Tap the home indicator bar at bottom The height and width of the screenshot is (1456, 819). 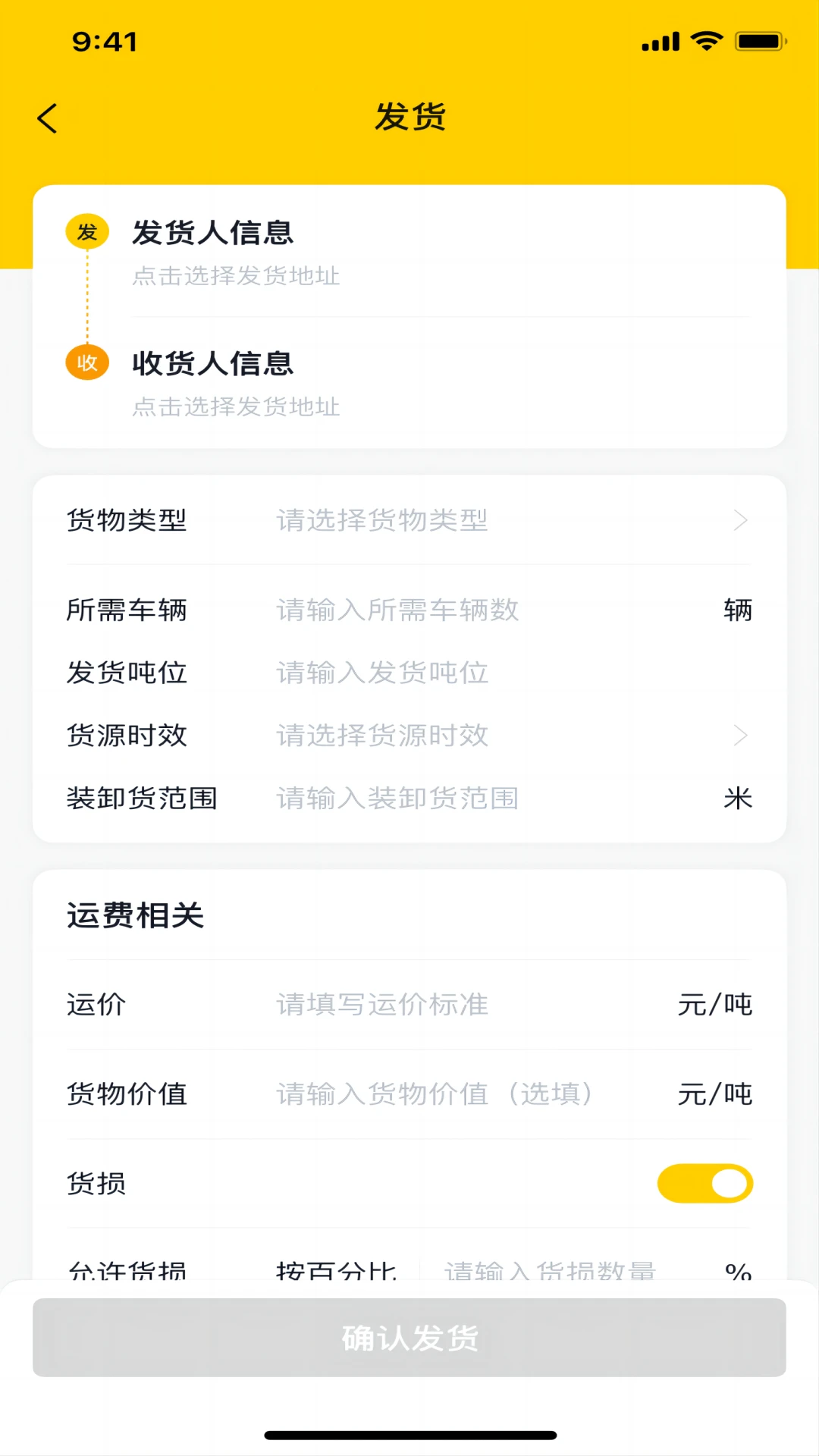coord(409,1429)
